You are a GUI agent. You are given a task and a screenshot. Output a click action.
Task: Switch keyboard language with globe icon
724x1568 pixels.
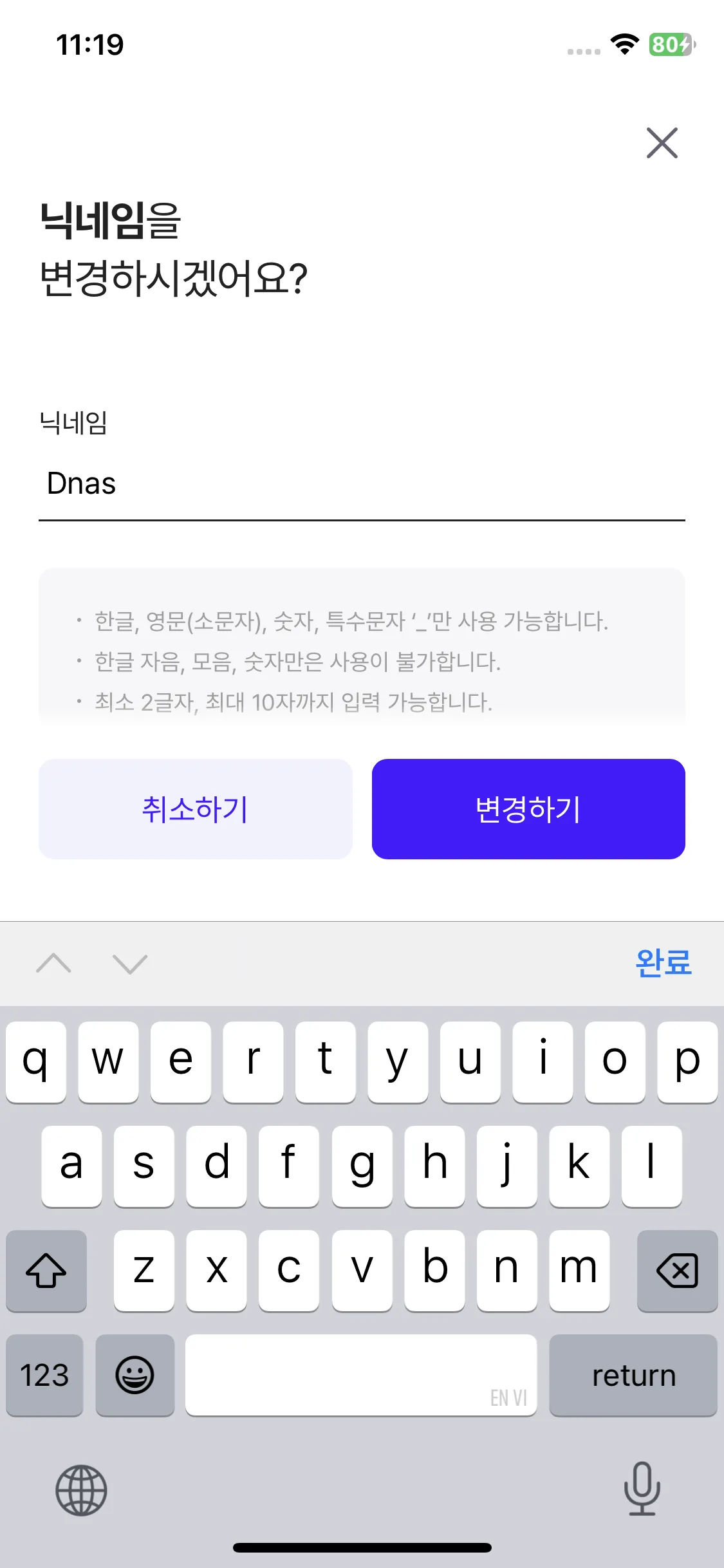81,1489
